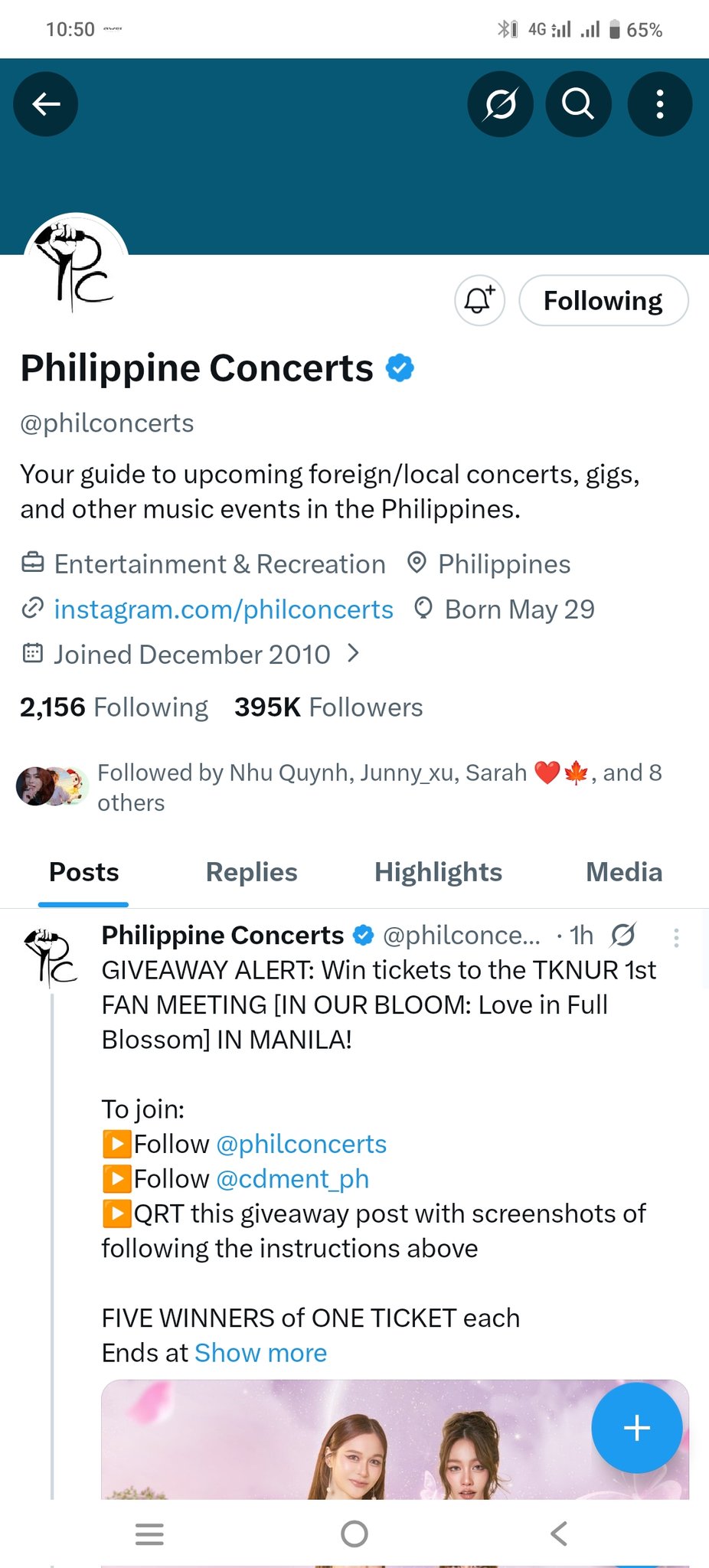This screenshot has height=1568, width=709.
Task: Open the @cdment_ph mention in the post
Action: (292, 1179)
